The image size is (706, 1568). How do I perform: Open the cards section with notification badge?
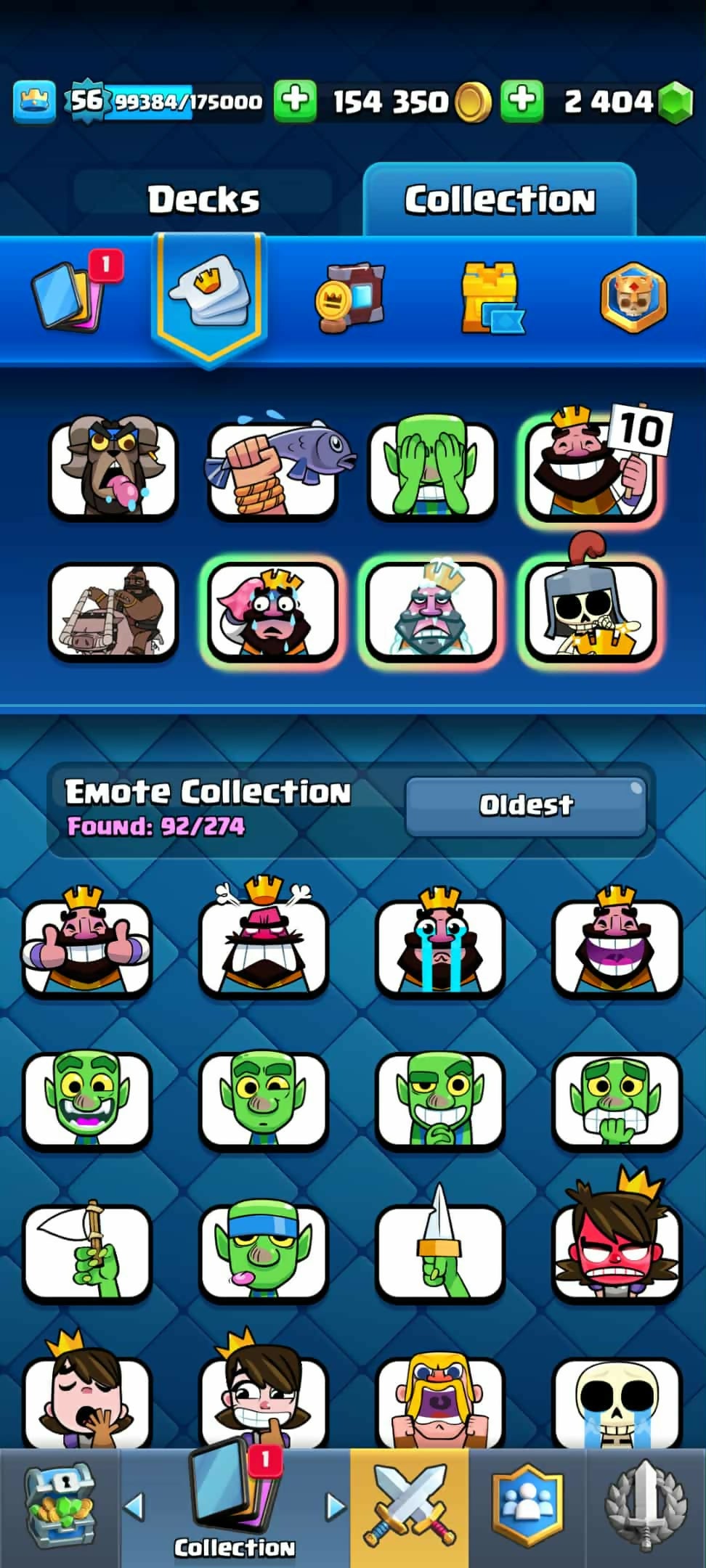coord(73,295)
